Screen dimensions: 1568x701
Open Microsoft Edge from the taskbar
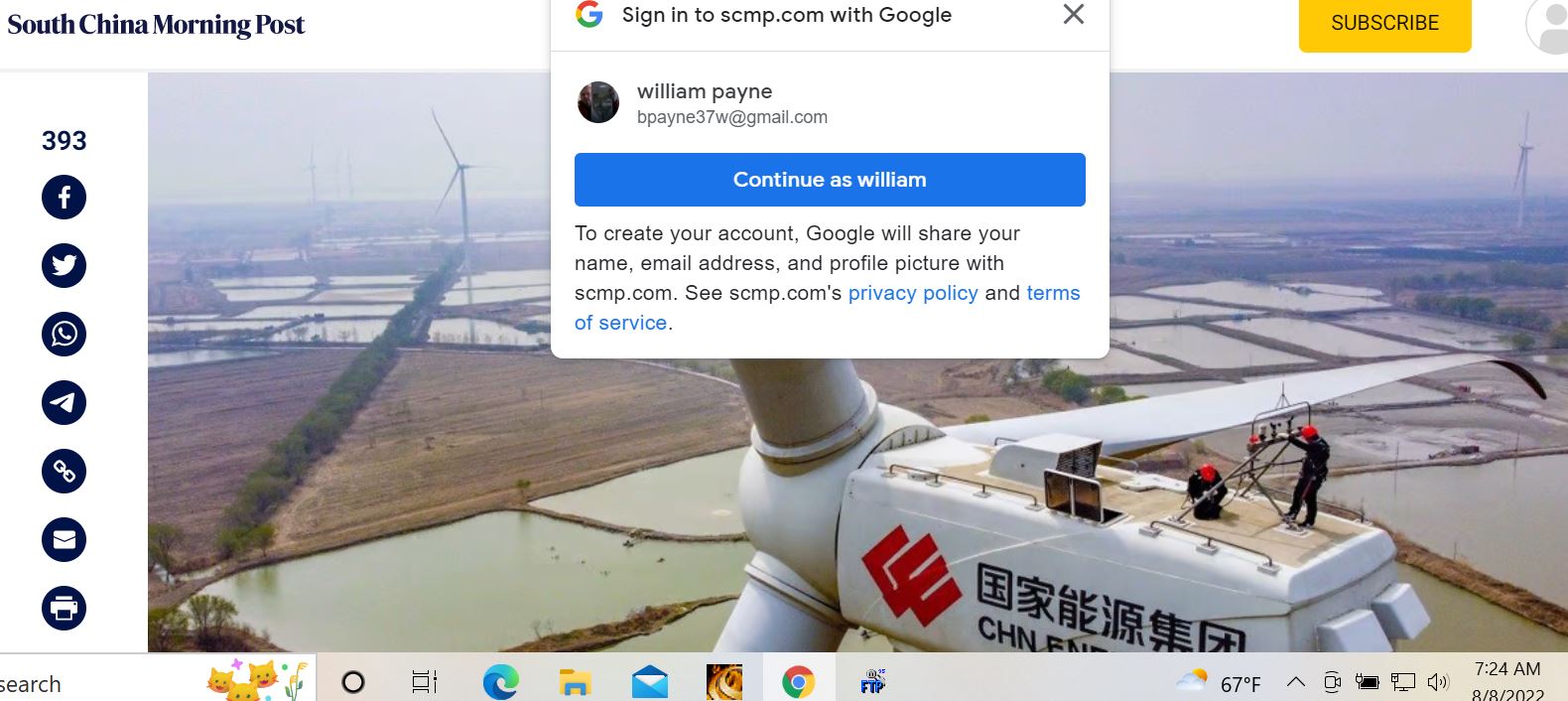tap(500, 682)
